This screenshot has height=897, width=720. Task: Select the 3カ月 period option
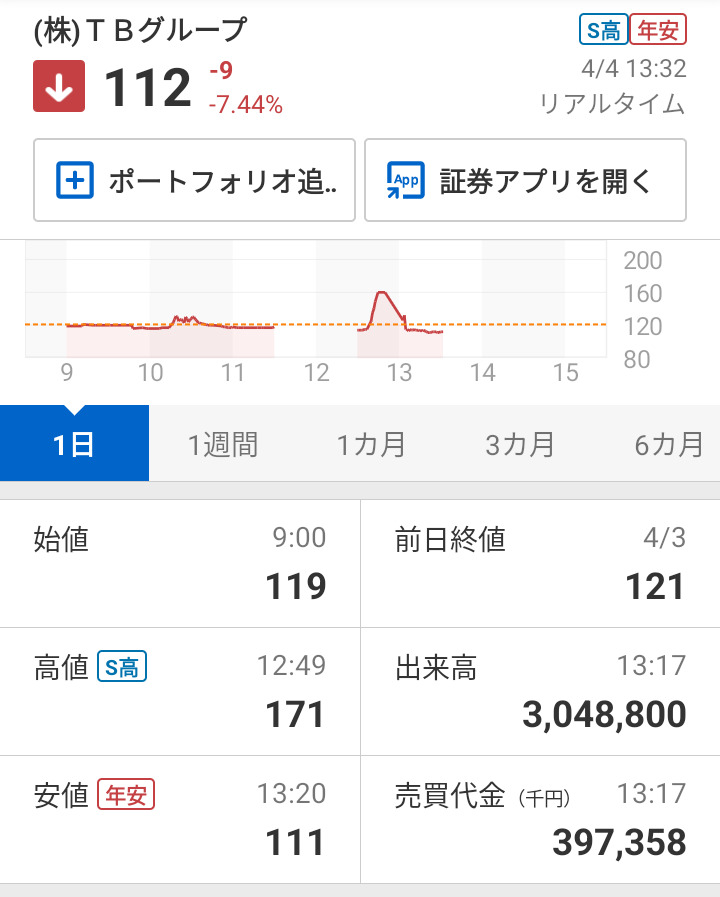518,442
